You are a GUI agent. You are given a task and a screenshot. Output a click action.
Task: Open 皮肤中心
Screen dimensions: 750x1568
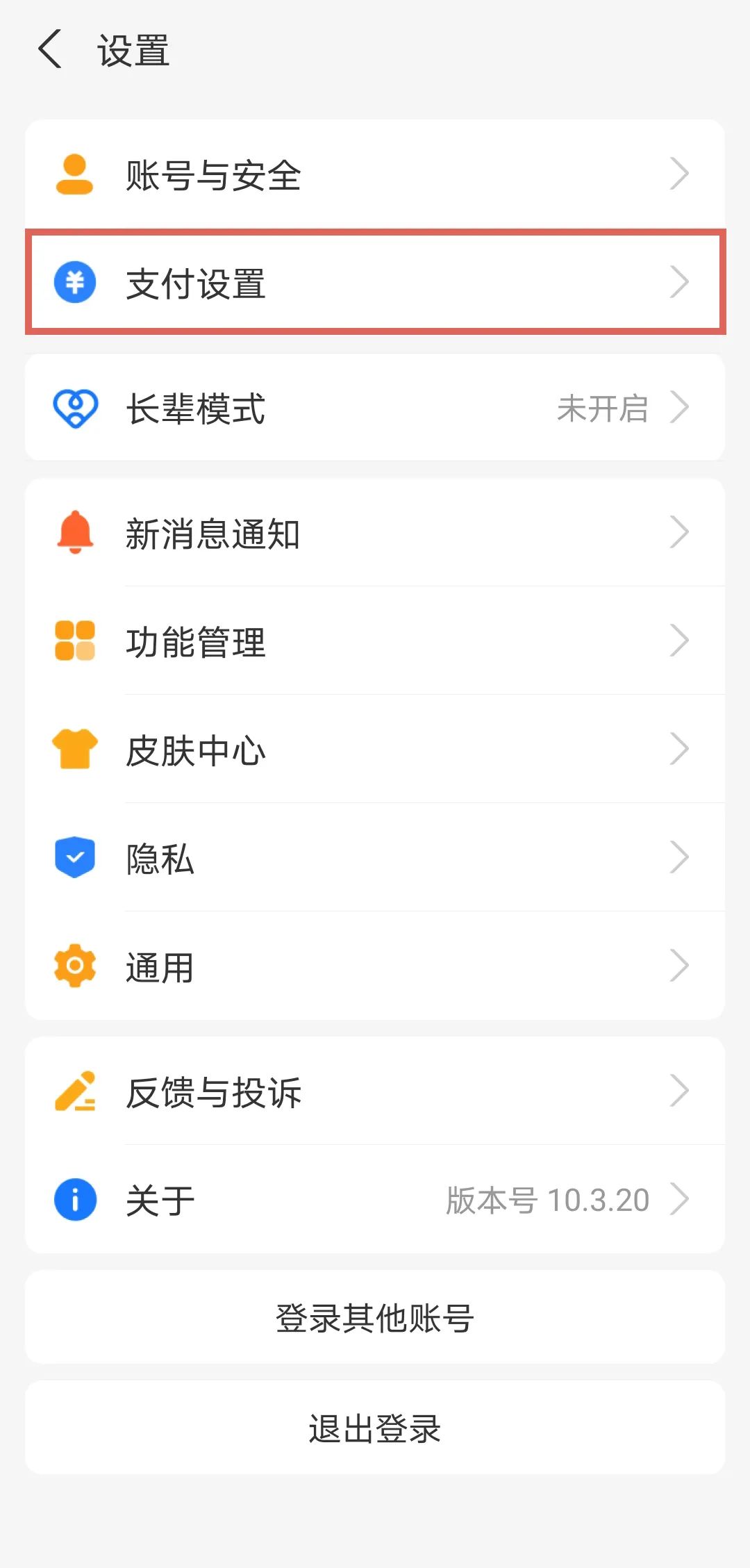[375, 750]
